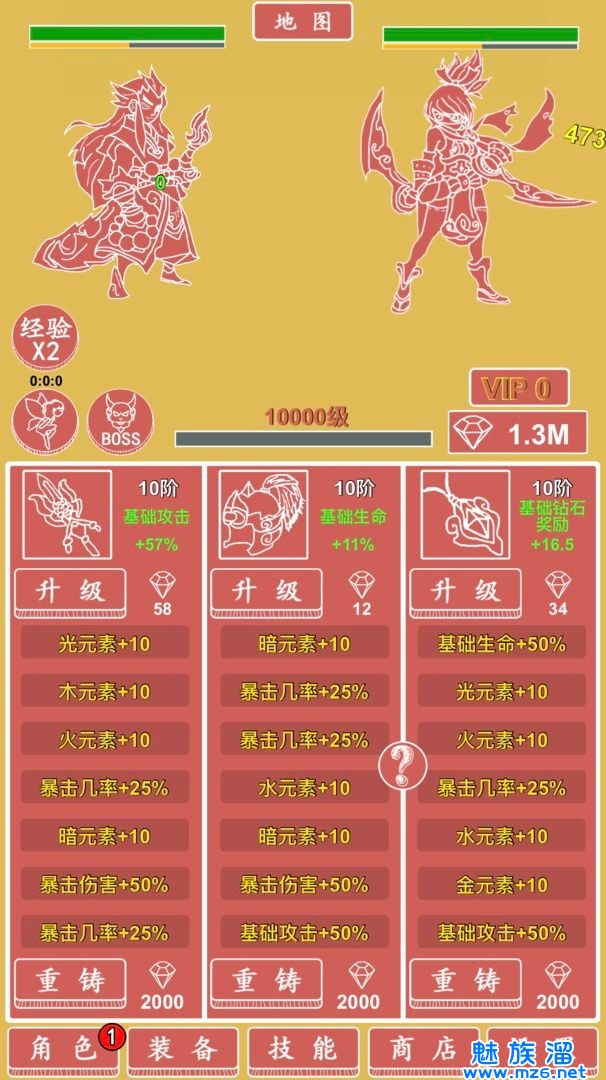
Task: Activate the 经验 X2 experience boost
Action: point(45,340)
